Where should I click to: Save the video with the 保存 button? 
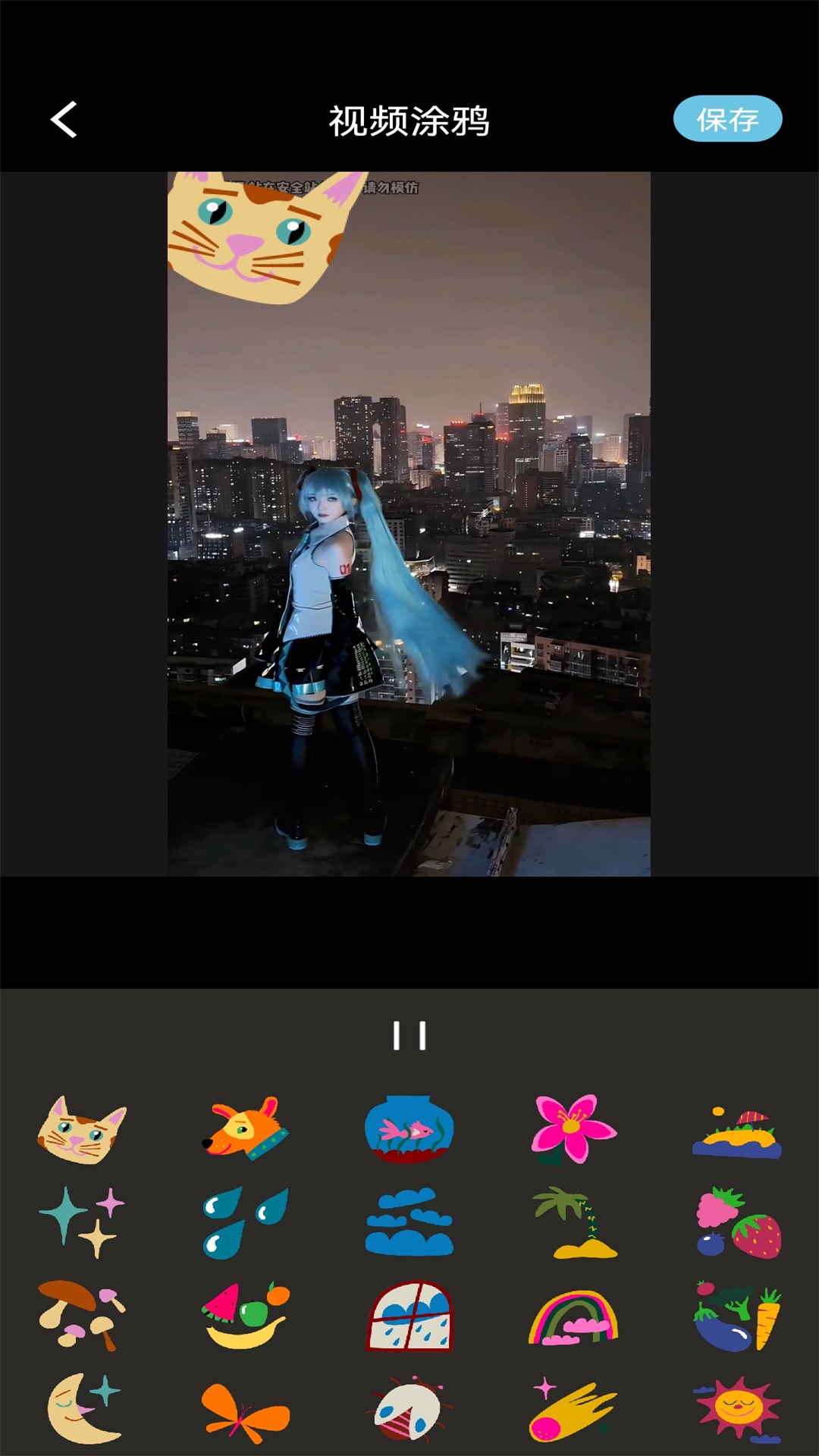pyautogui.click(x=727, y=119)
